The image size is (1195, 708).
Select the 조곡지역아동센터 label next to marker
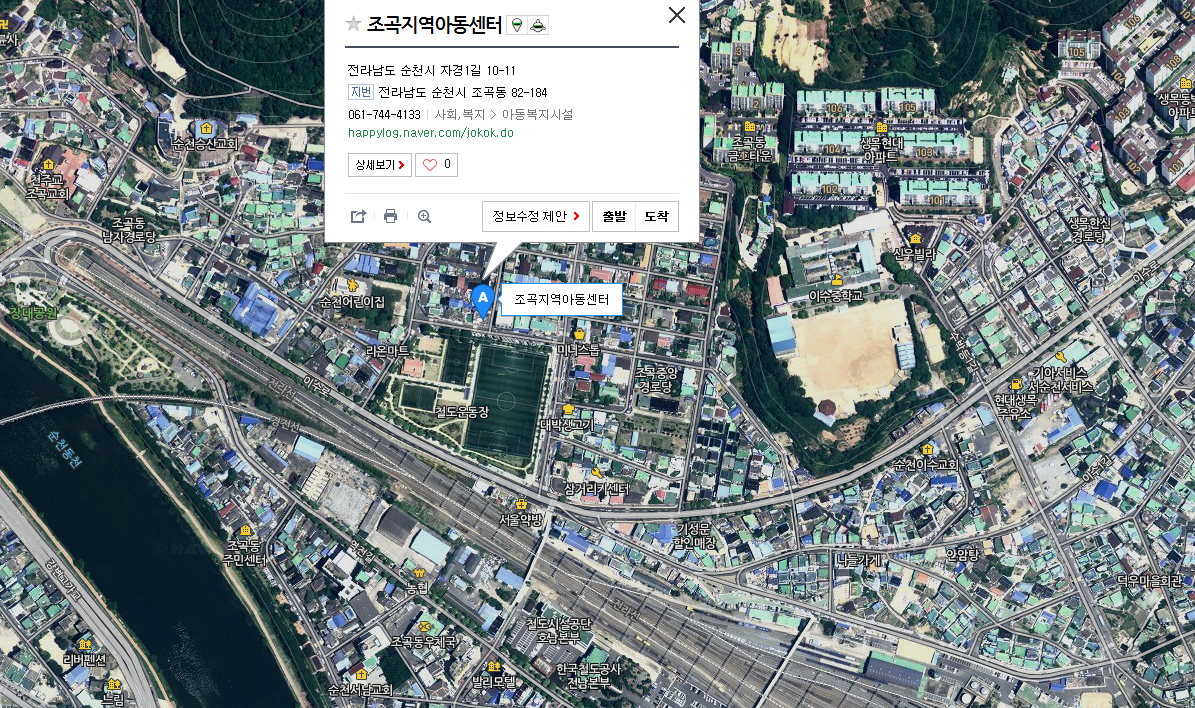click(561, 299)
